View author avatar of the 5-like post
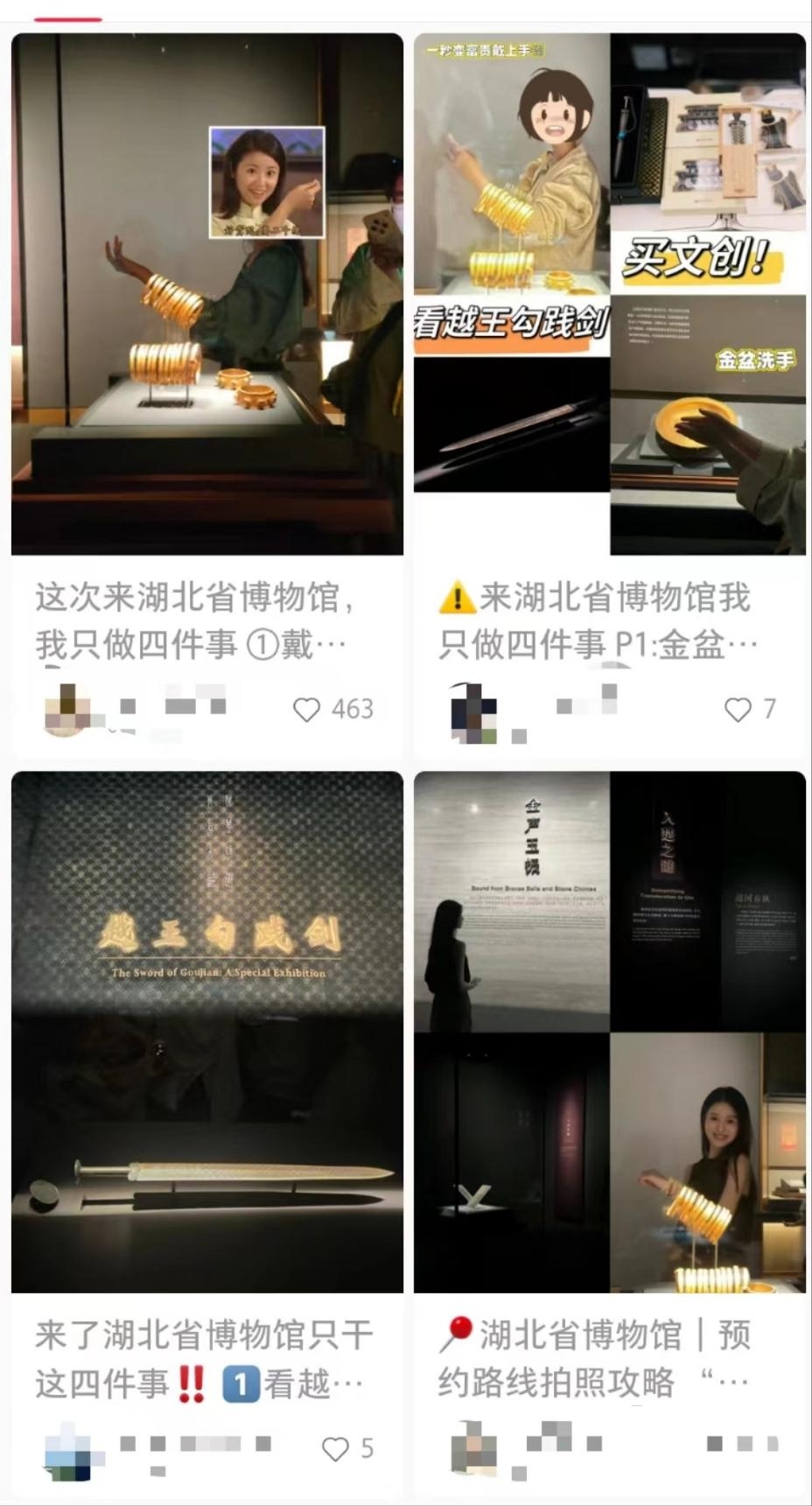Image resolution: width=812 pixels, height=1506 pixels. pyautogui.click(x=69, y=1450)
